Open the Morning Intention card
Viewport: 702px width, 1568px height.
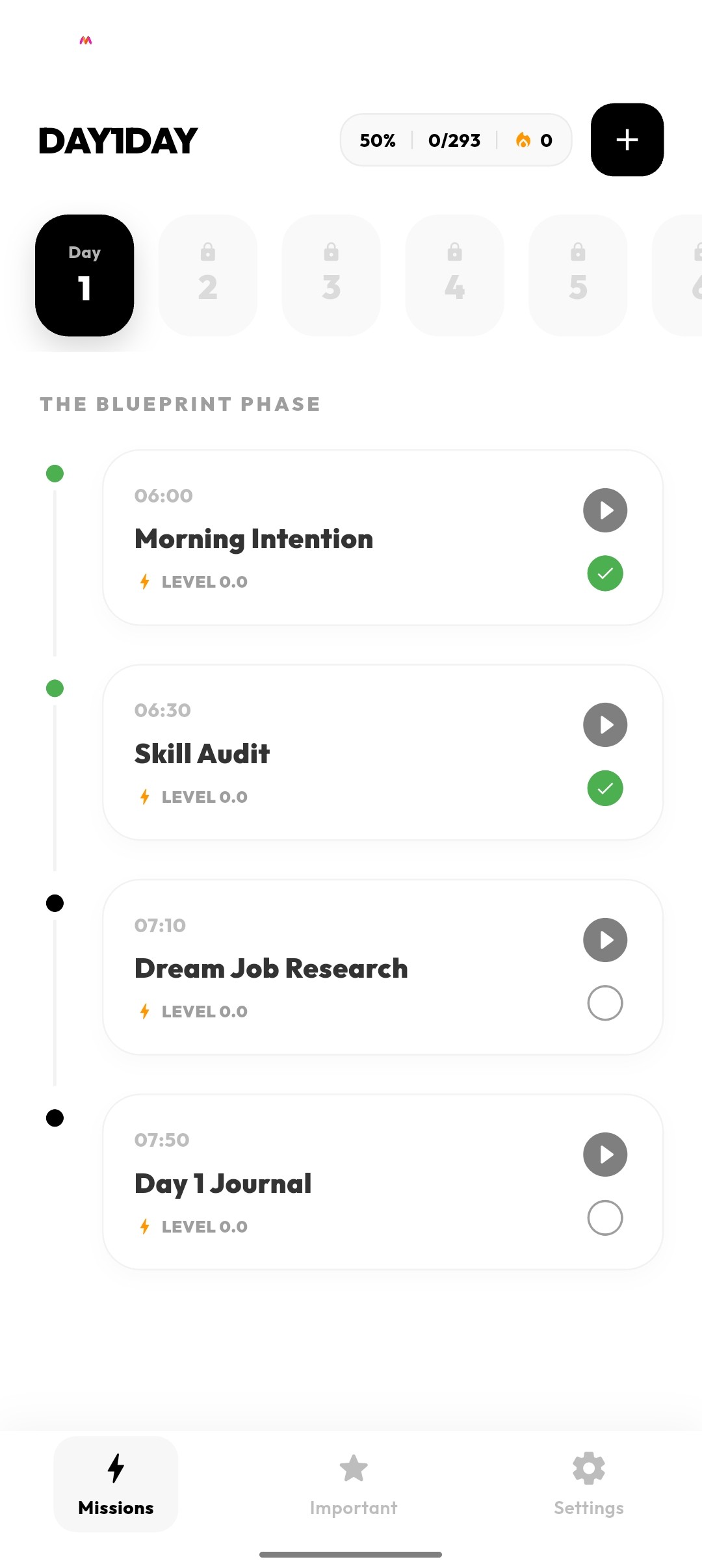pyautogui.click(x=325, y=538)
